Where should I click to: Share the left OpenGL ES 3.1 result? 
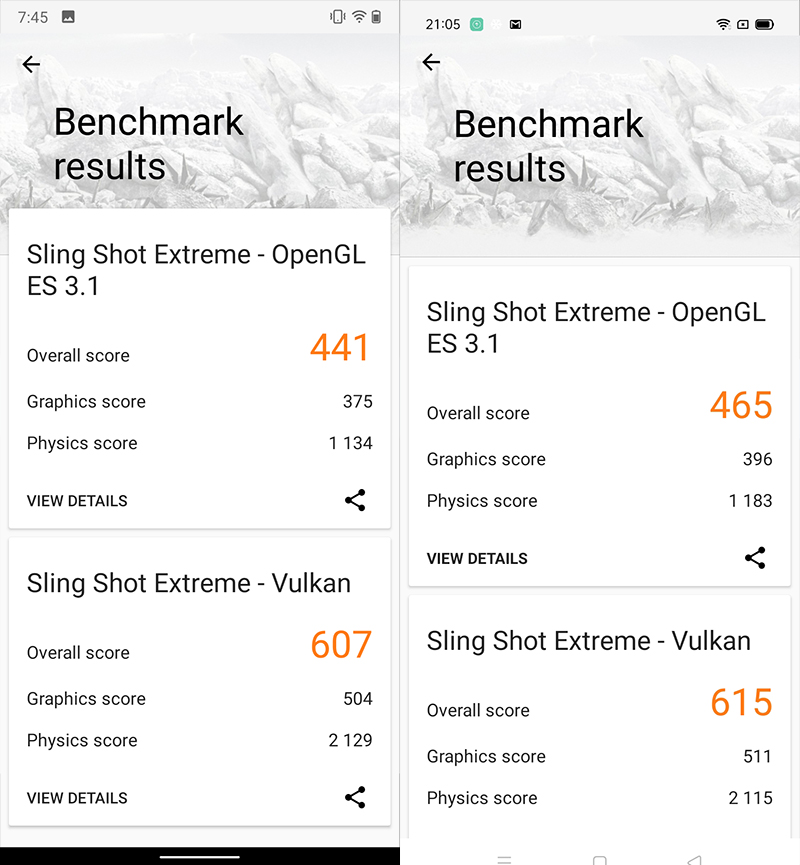[x=355, y=500]
